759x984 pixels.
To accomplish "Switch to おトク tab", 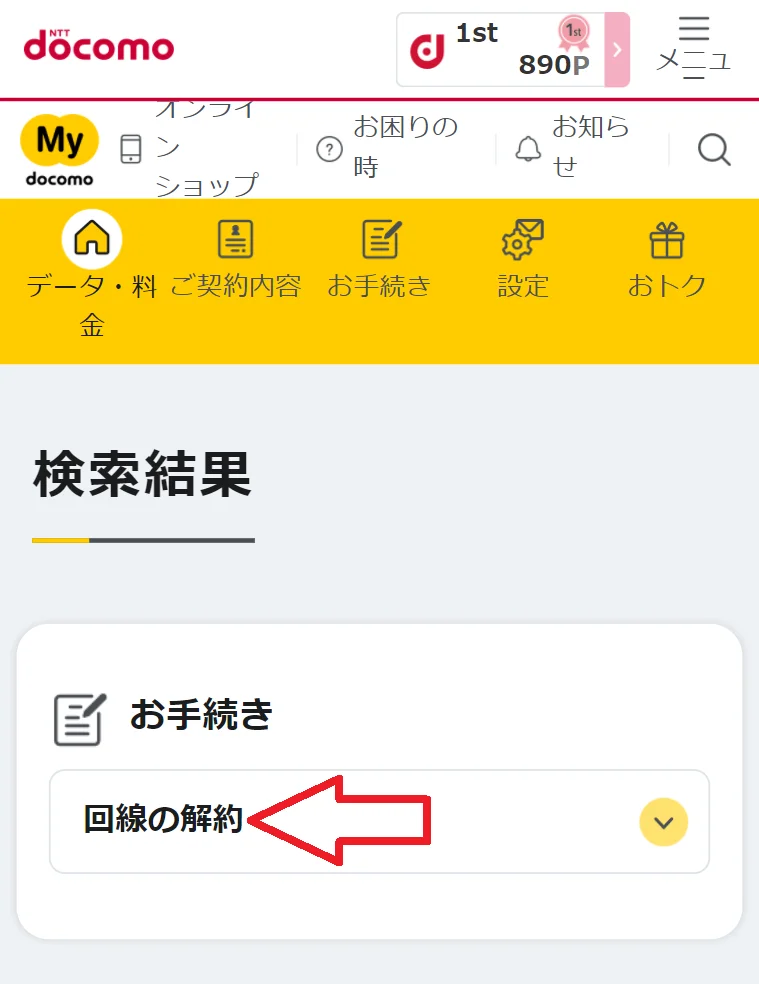I will pos(667,260).
